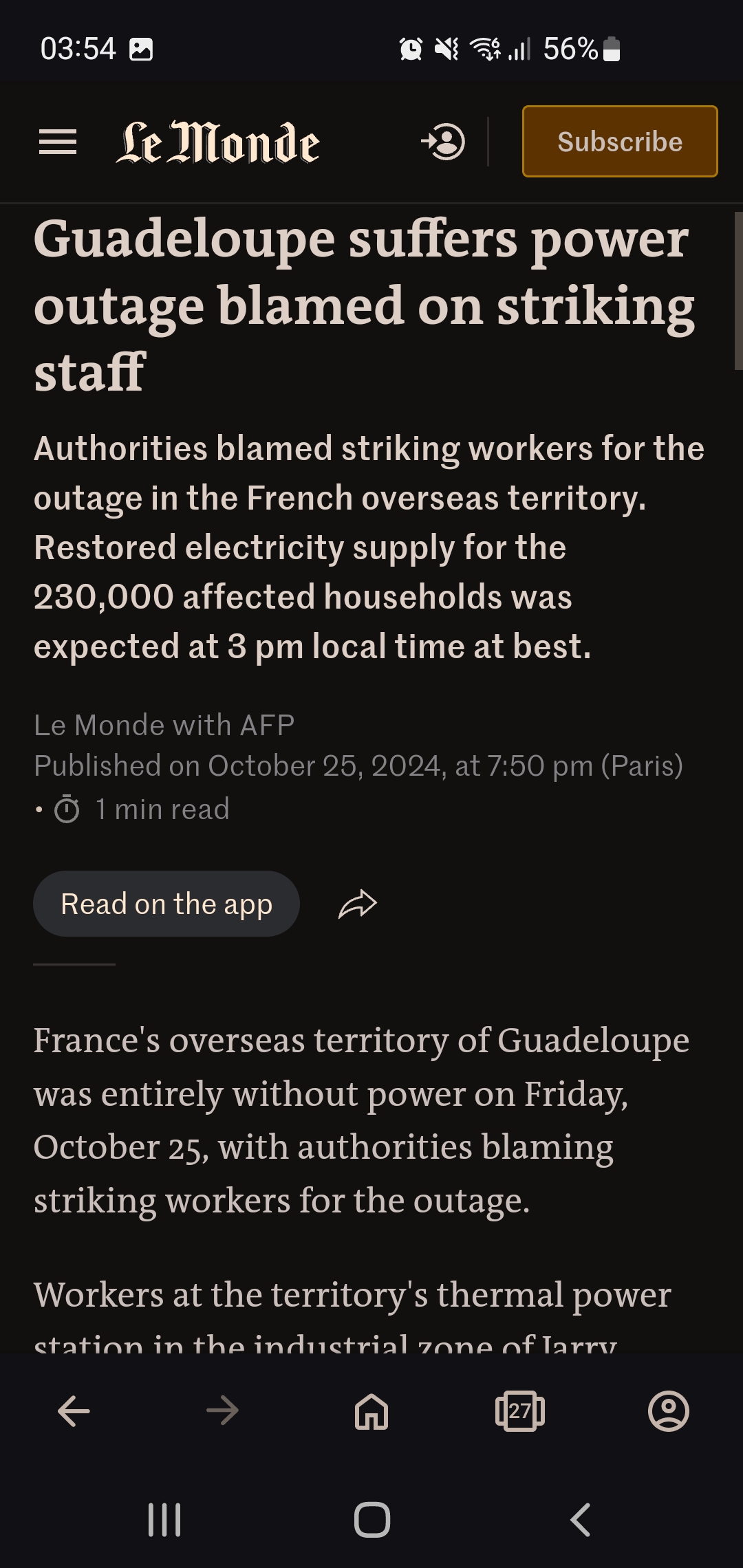This screenshot has height=1568, width=743.
Task: Open the hamburger menu
Action: 58,142
